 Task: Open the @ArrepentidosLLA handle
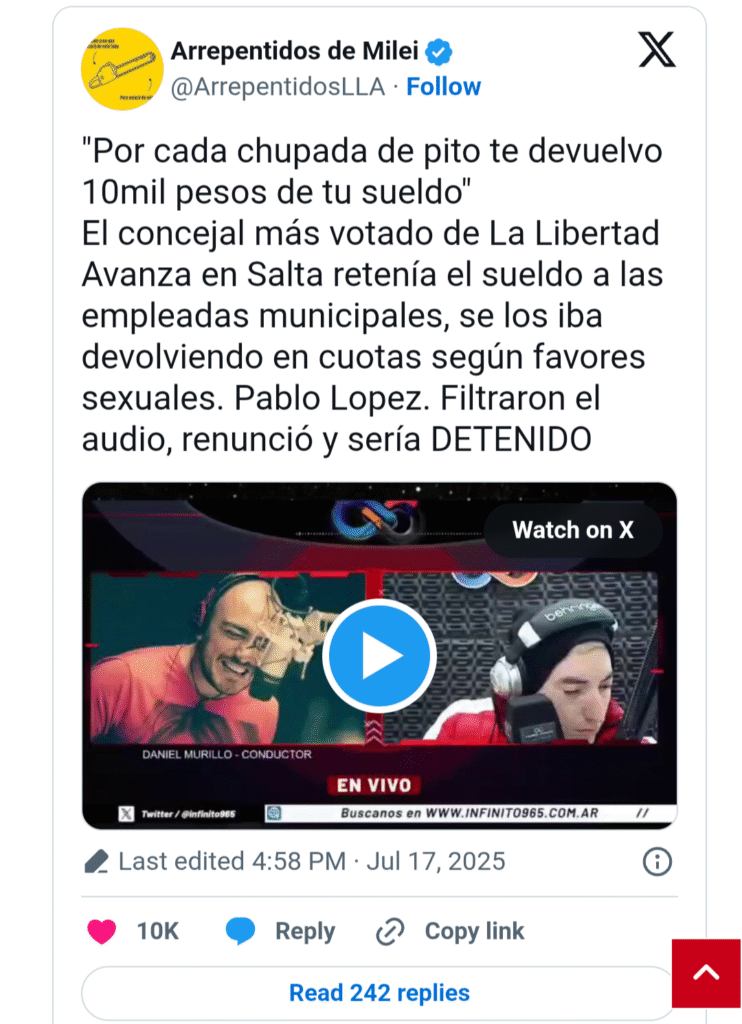tap(278, 87)
